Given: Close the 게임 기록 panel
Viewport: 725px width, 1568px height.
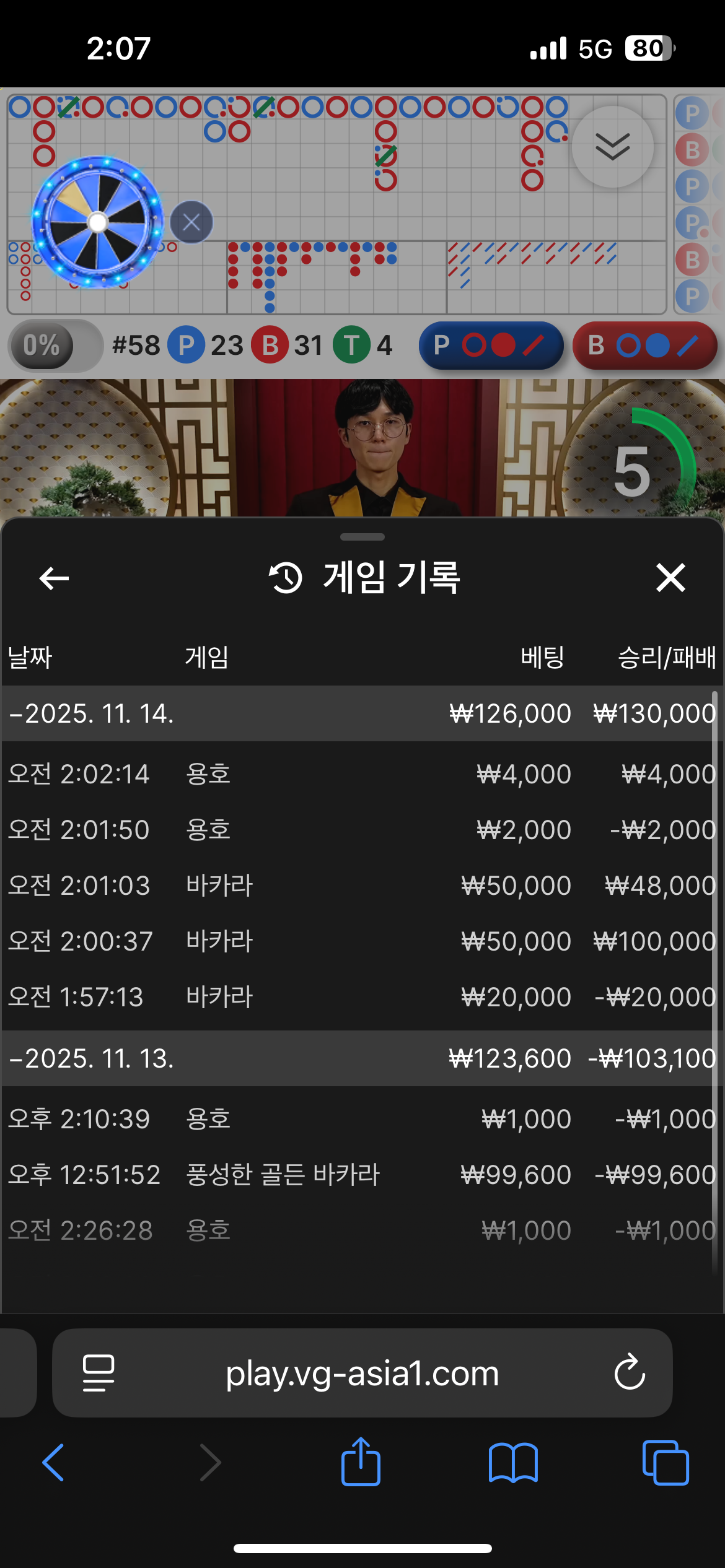Looking at the screenshot, I should (670, 578).
